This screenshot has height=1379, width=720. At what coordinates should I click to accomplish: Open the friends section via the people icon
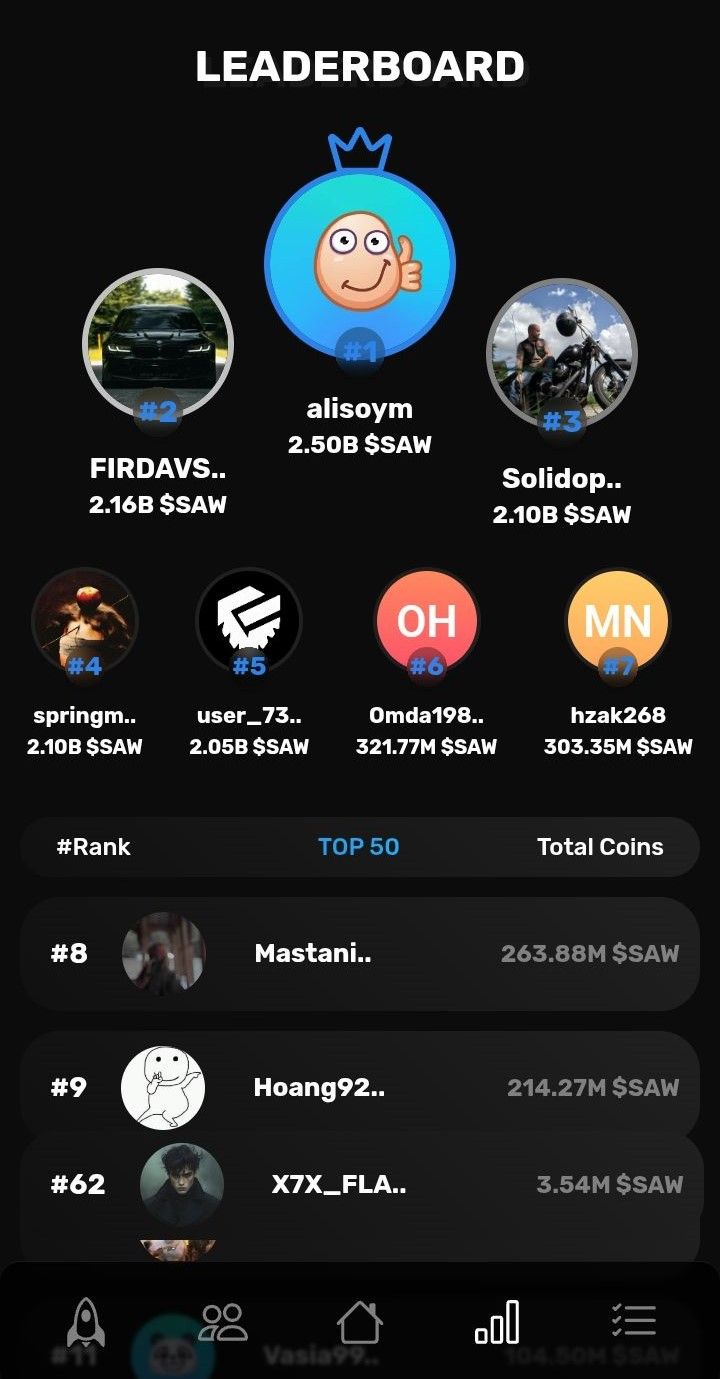click(222, 1320)
